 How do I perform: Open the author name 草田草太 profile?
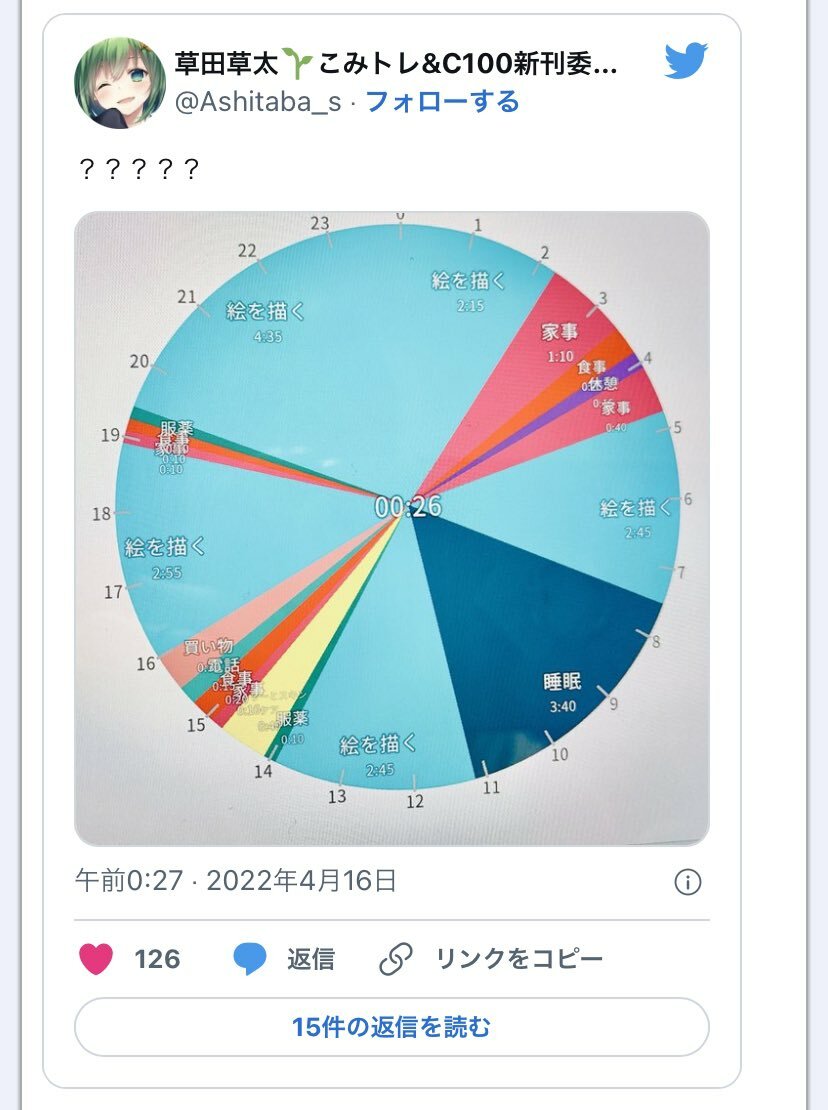[x=395, y=64]
